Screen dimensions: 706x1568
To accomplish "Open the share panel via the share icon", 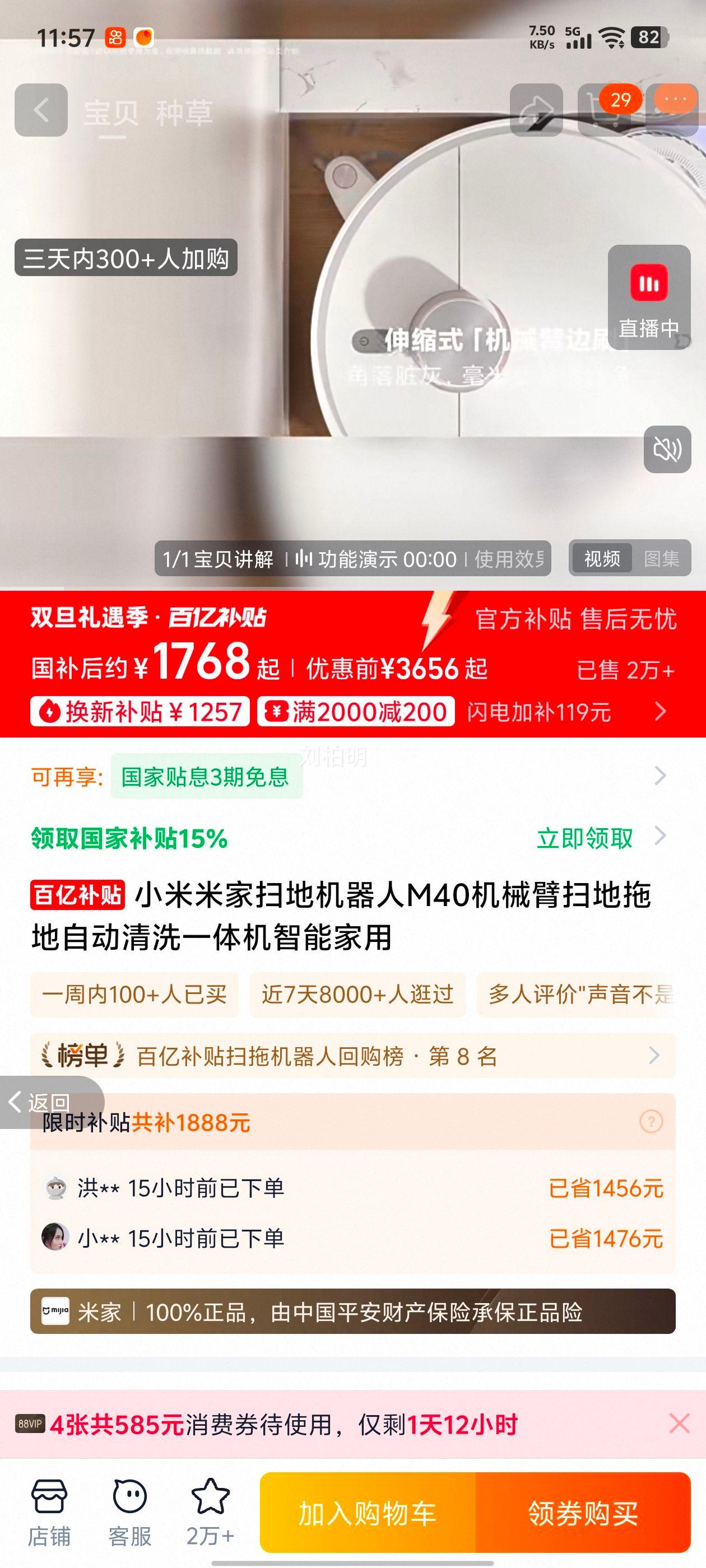I will [536, 110].
